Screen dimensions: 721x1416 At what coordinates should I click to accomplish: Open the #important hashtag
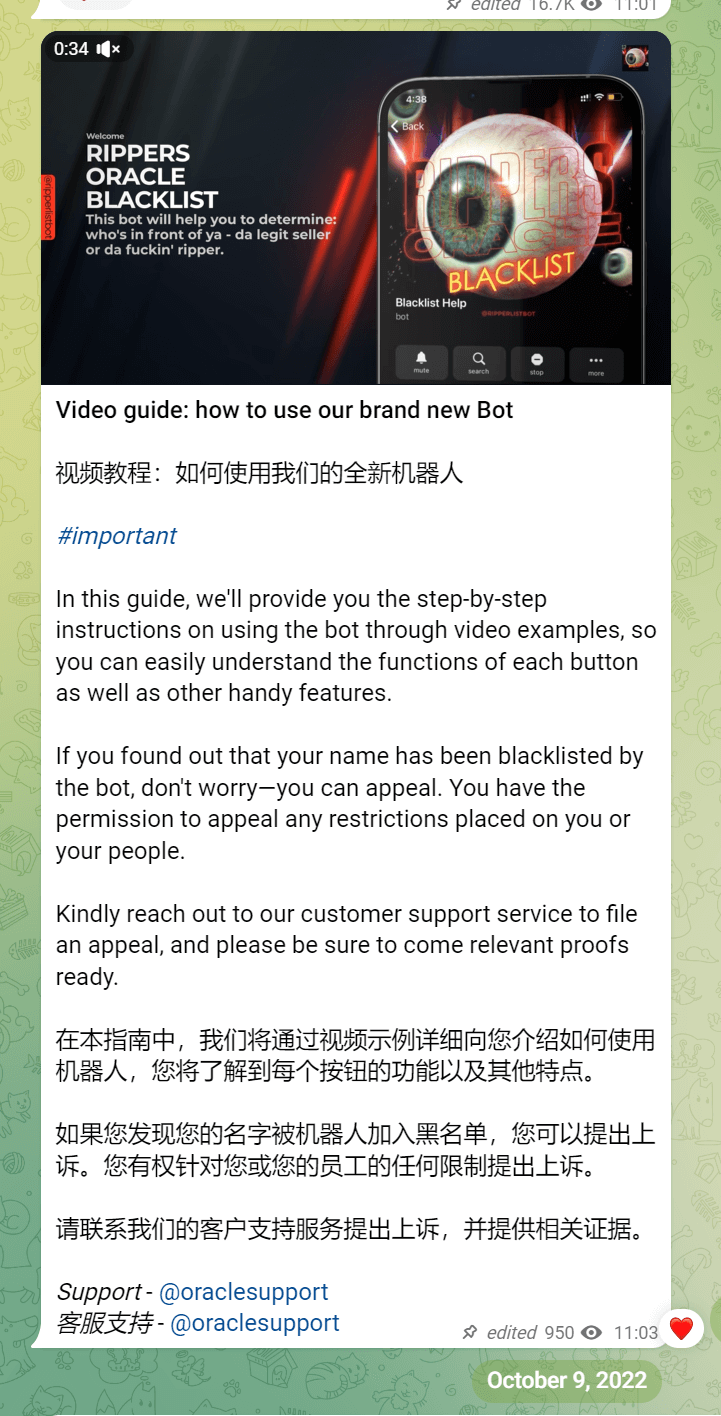pos(117,536)
